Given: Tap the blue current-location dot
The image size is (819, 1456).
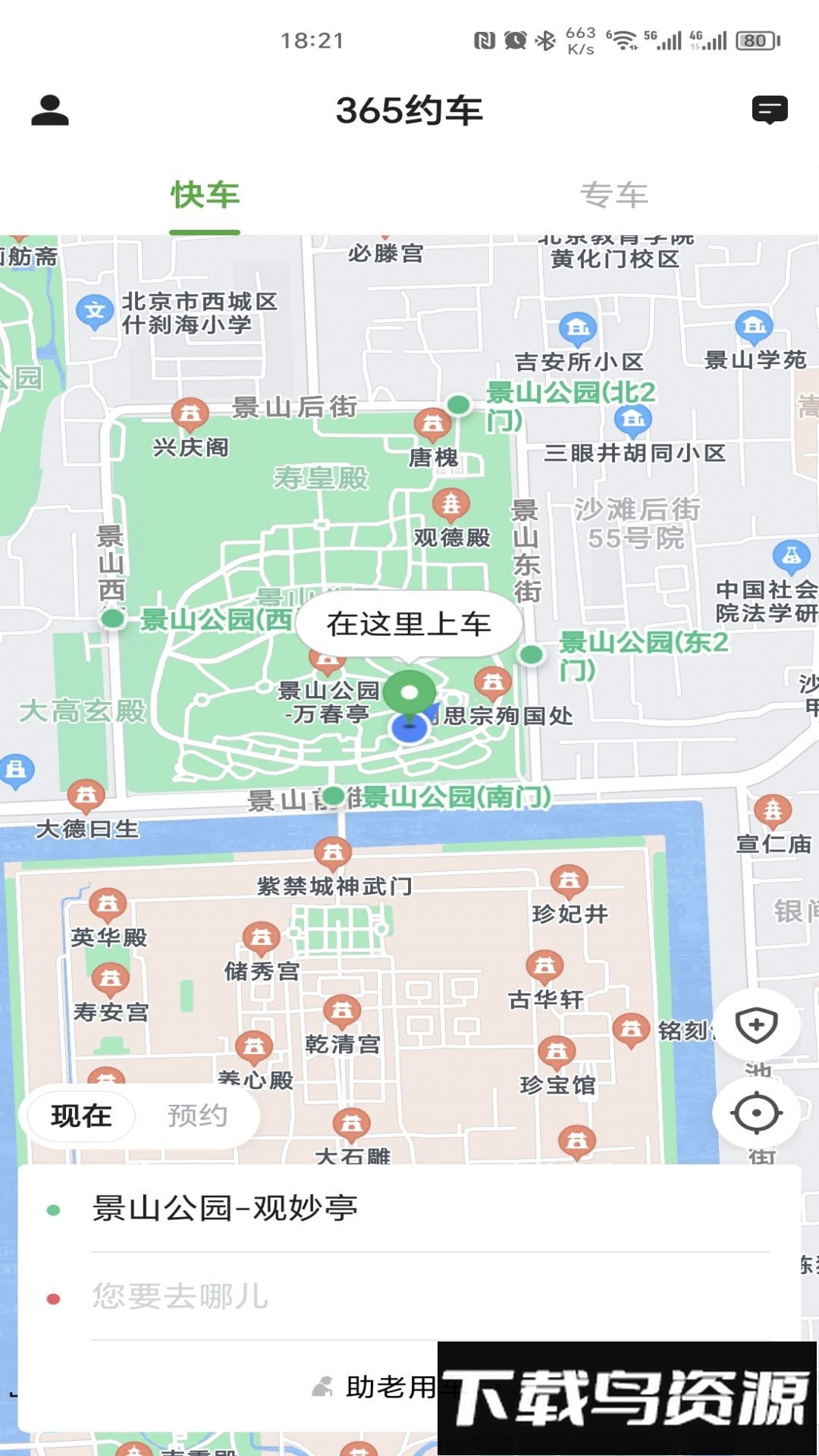Looking at the screenshot, I should (410, 730).
